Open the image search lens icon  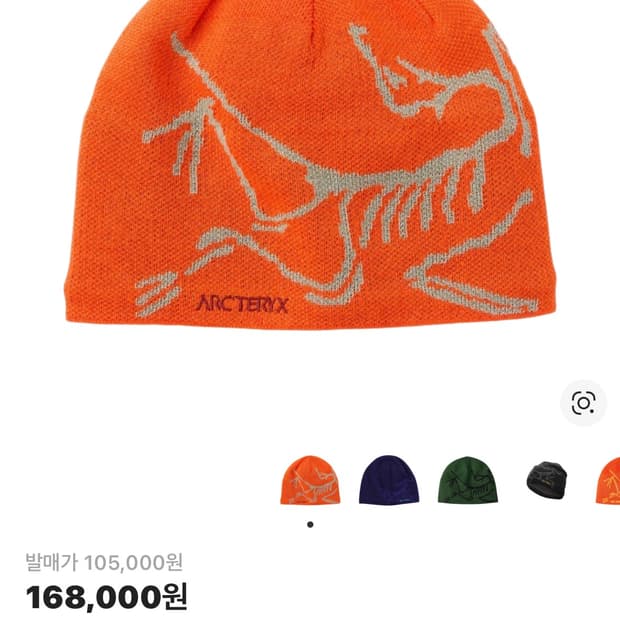coord(583,403)
